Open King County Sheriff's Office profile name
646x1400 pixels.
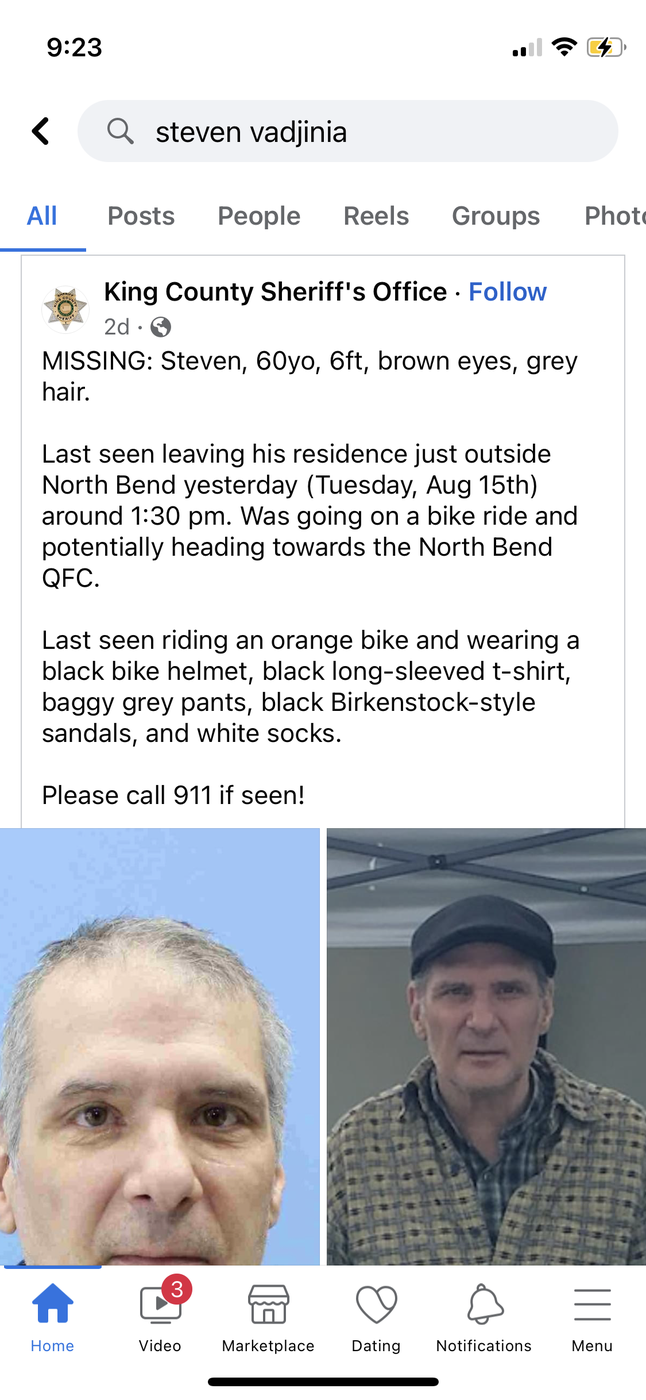(x=275, y=292)
